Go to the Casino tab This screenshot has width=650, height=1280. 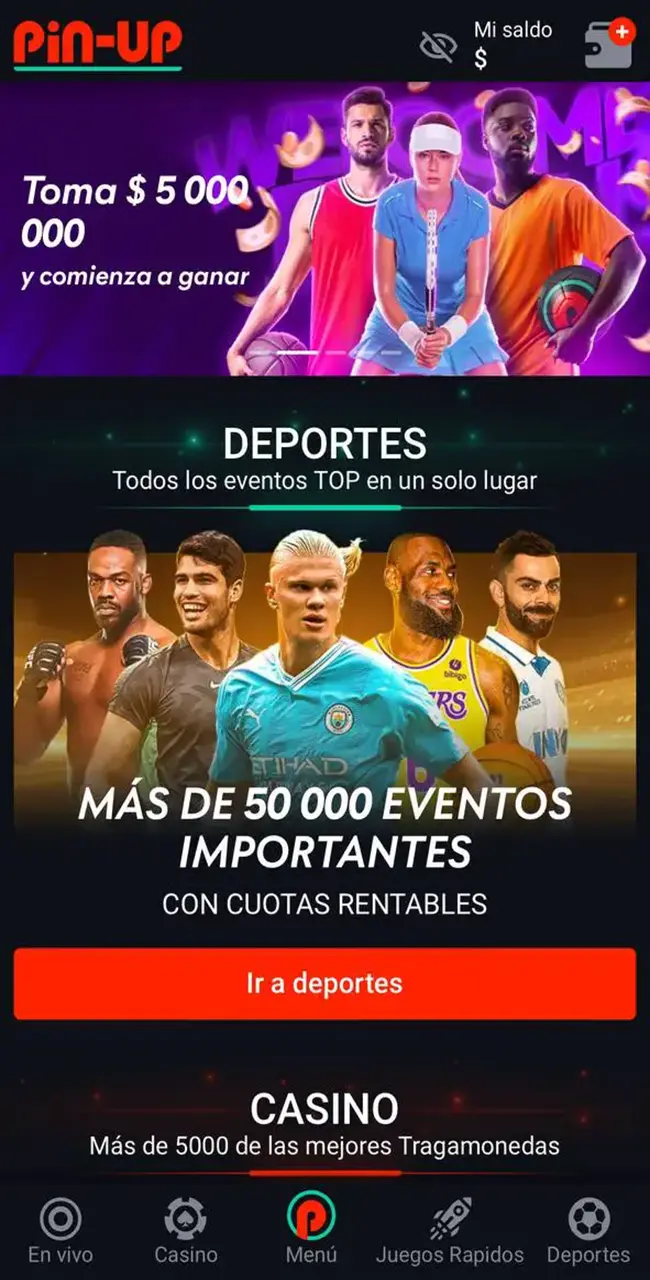186,1231
